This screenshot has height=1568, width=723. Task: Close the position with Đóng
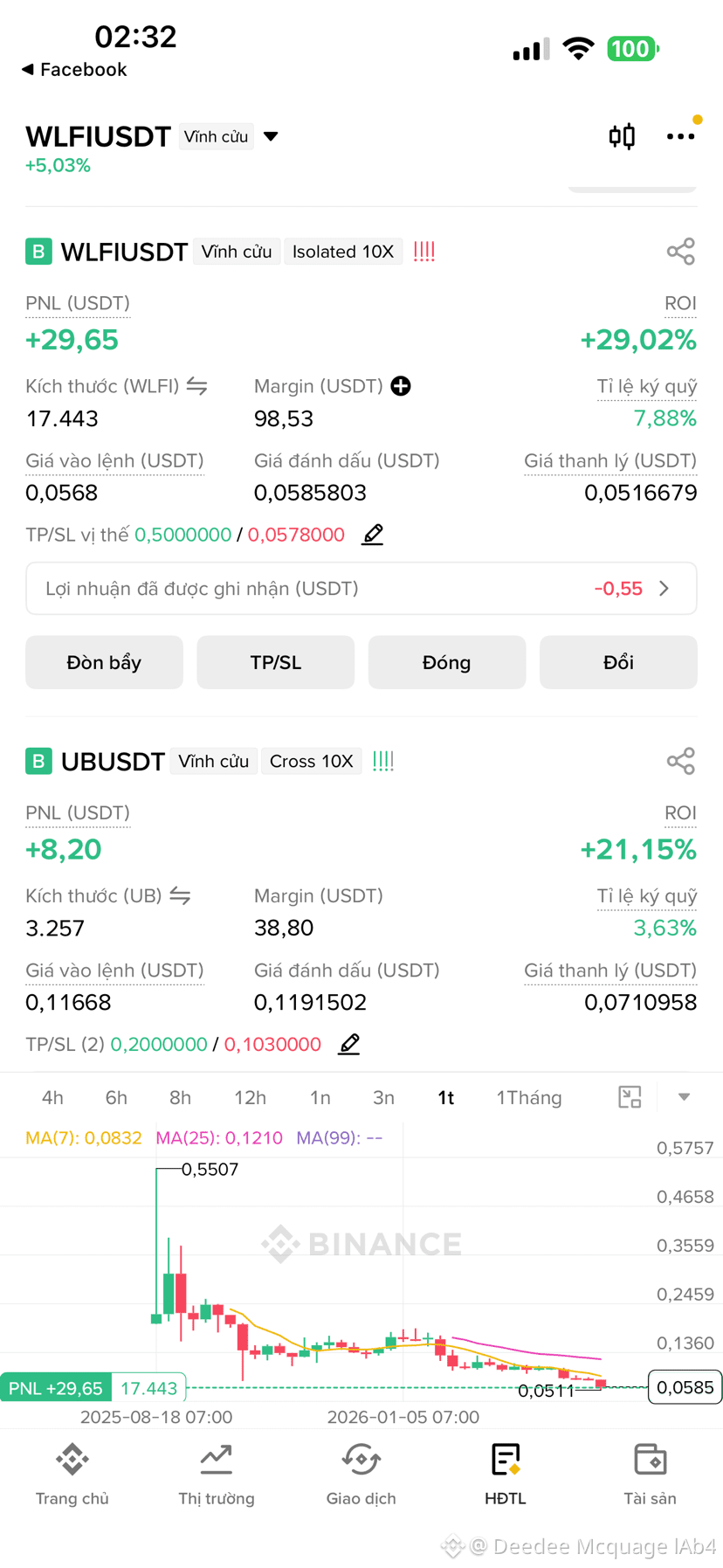pyautogui.click(x=447, y=662)
